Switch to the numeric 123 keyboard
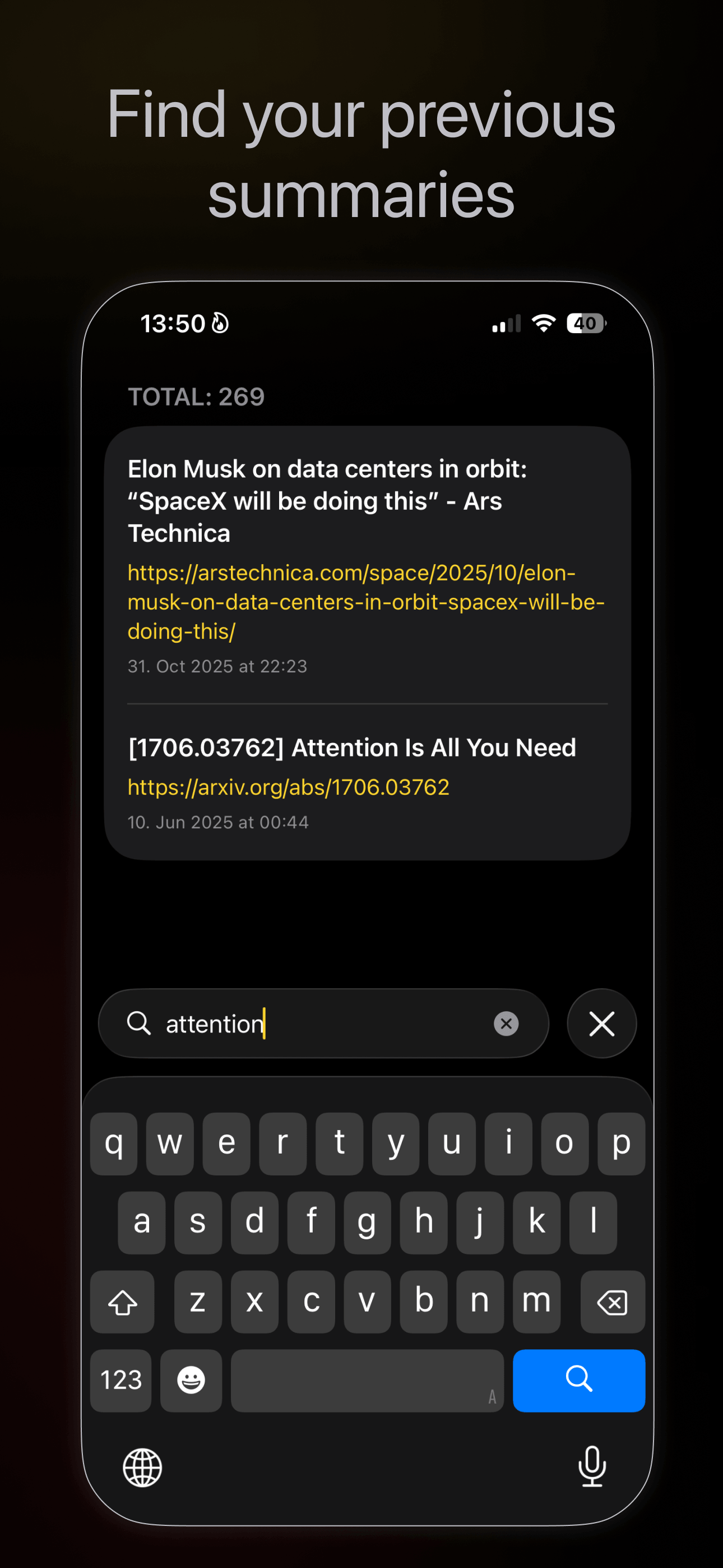 tap(121, 1381)
